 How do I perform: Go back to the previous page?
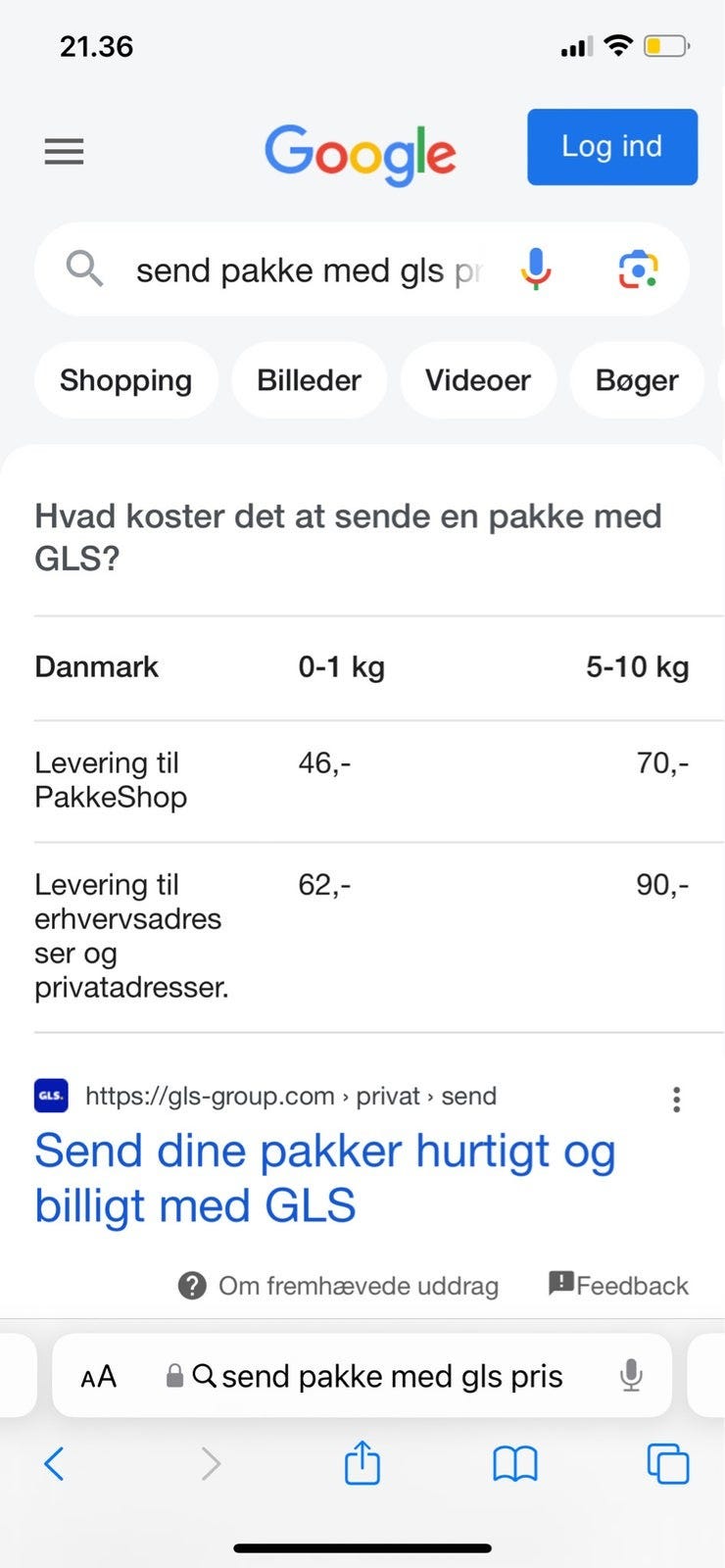pyautogui.click(x=55, y=1464)
